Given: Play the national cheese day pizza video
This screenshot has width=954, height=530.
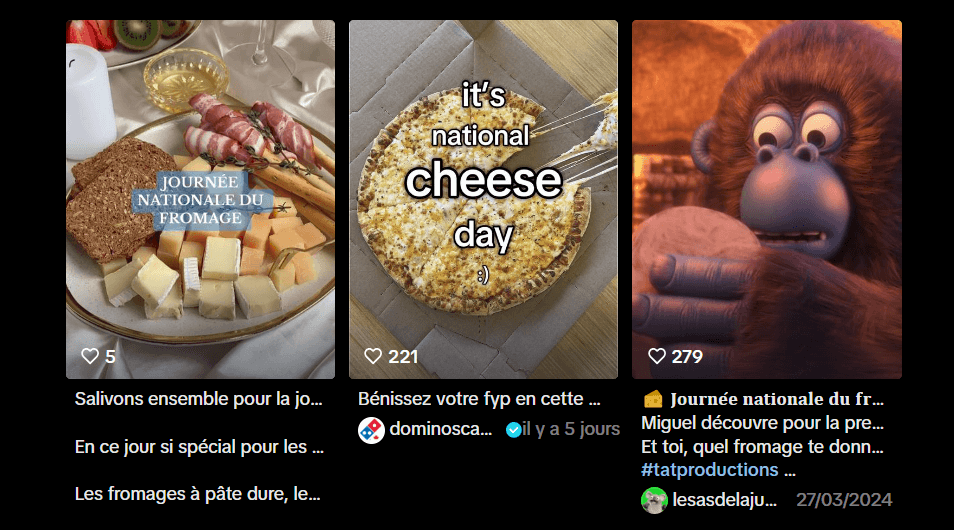Looking at the screenshot, I should click(483, 200).
